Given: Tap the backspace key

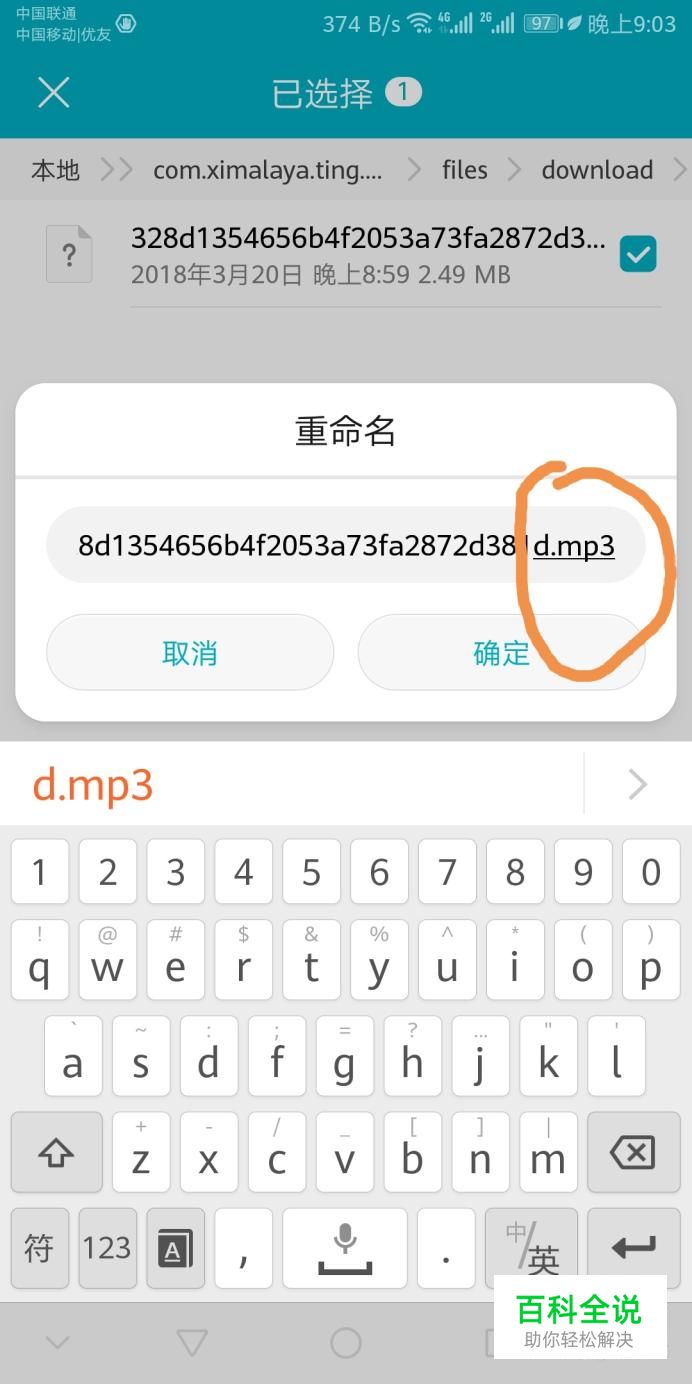Looking at the screenshot, I should (633, 1152).
